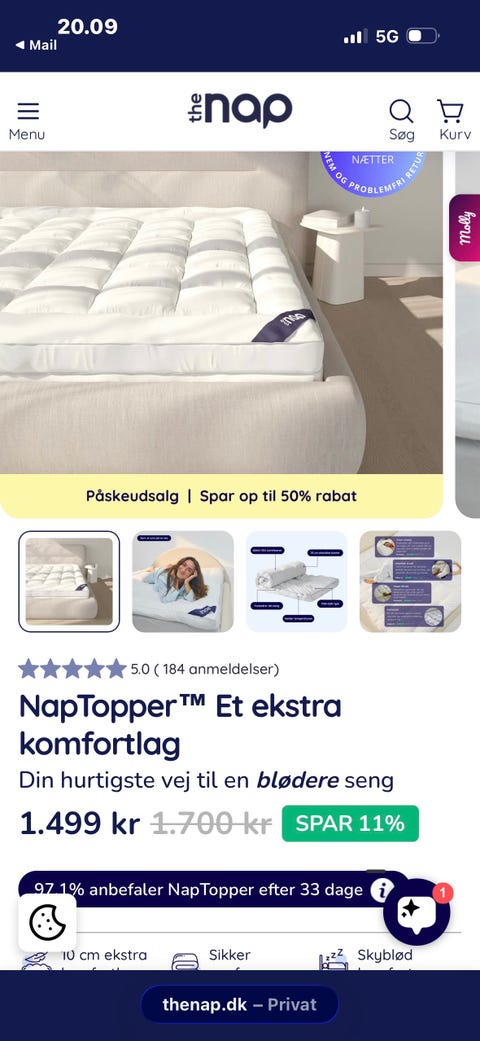Open the chat assistant bubble
The width and height of the screenshot is (480, 1041).
[417, 912]
